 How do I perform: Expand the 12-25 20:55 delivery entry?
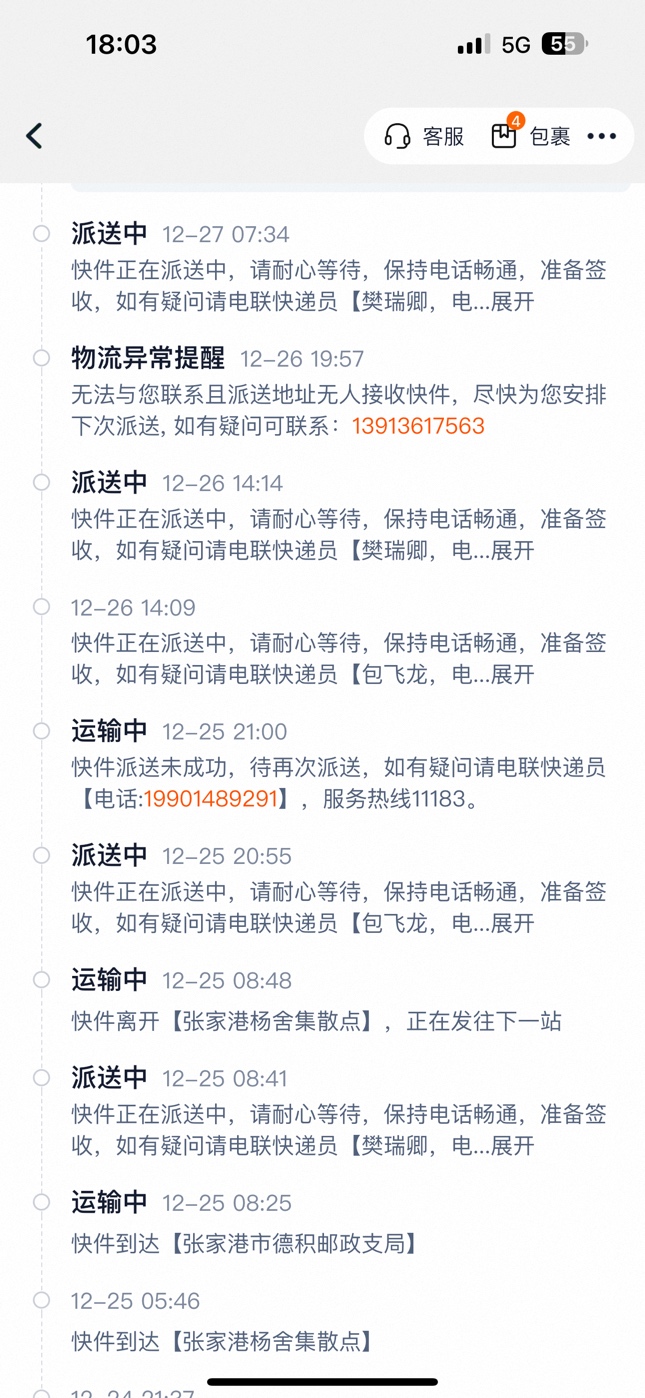[513, 923]
